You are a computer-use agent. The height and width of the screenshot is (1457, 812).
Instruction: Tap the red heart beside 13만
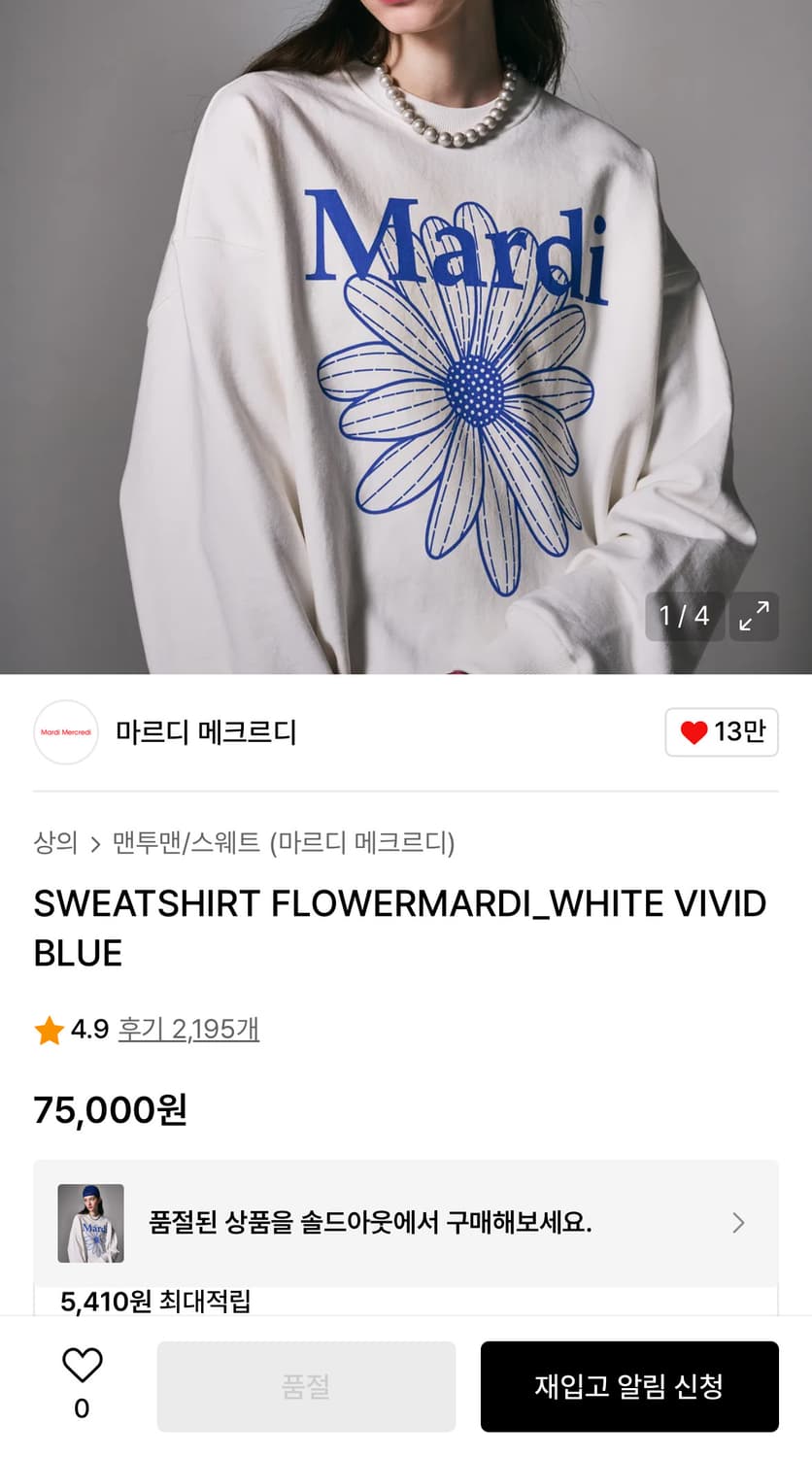tap(692, 732)
